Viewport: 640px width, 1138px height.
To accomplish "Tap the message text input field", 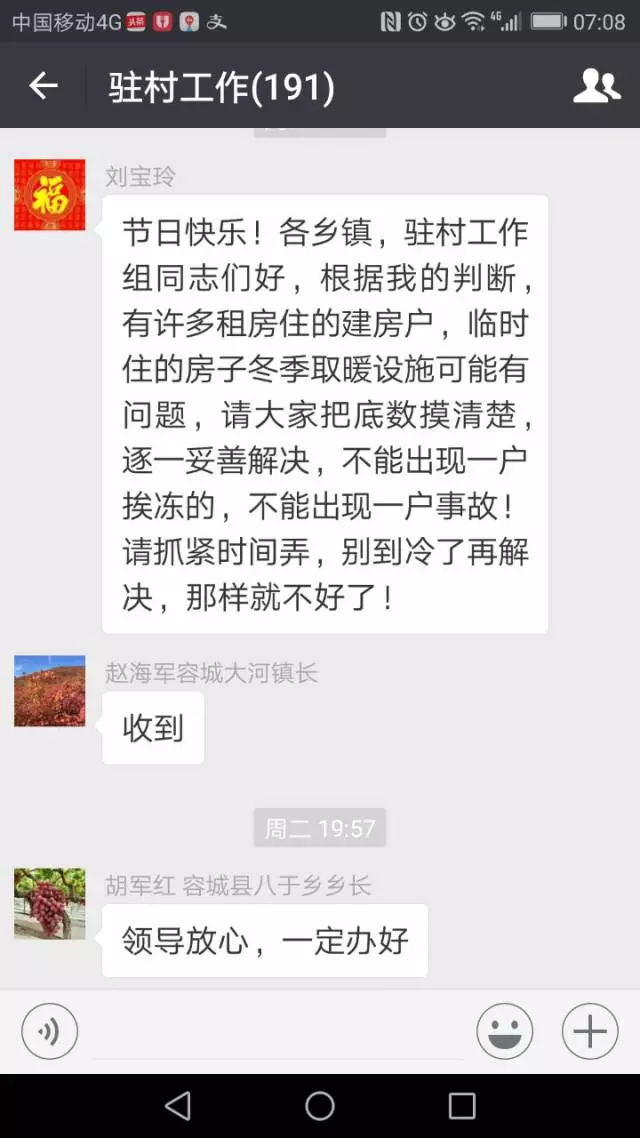I will (277, 1033).
